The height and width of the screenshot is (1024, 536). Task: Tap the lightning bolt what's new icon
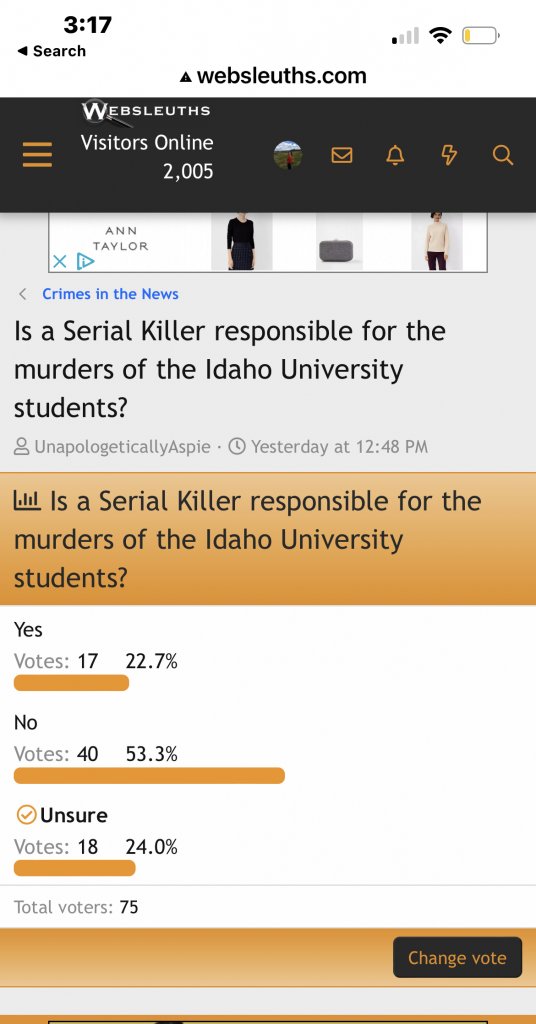[449, 155]
